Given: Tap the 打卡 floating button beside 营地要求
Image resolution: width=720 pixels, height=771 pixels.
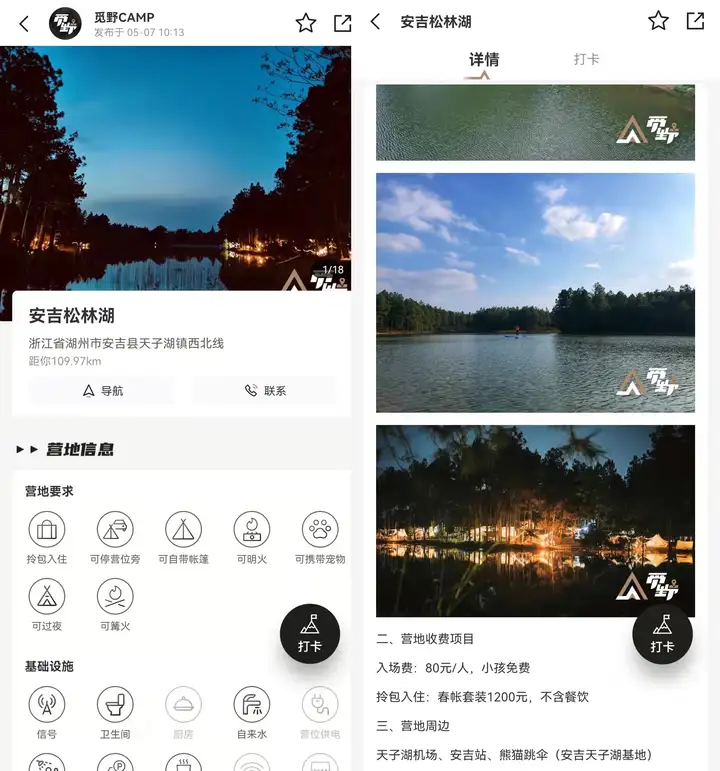Looking at the screenshot, I should click(x=310, y=634).
